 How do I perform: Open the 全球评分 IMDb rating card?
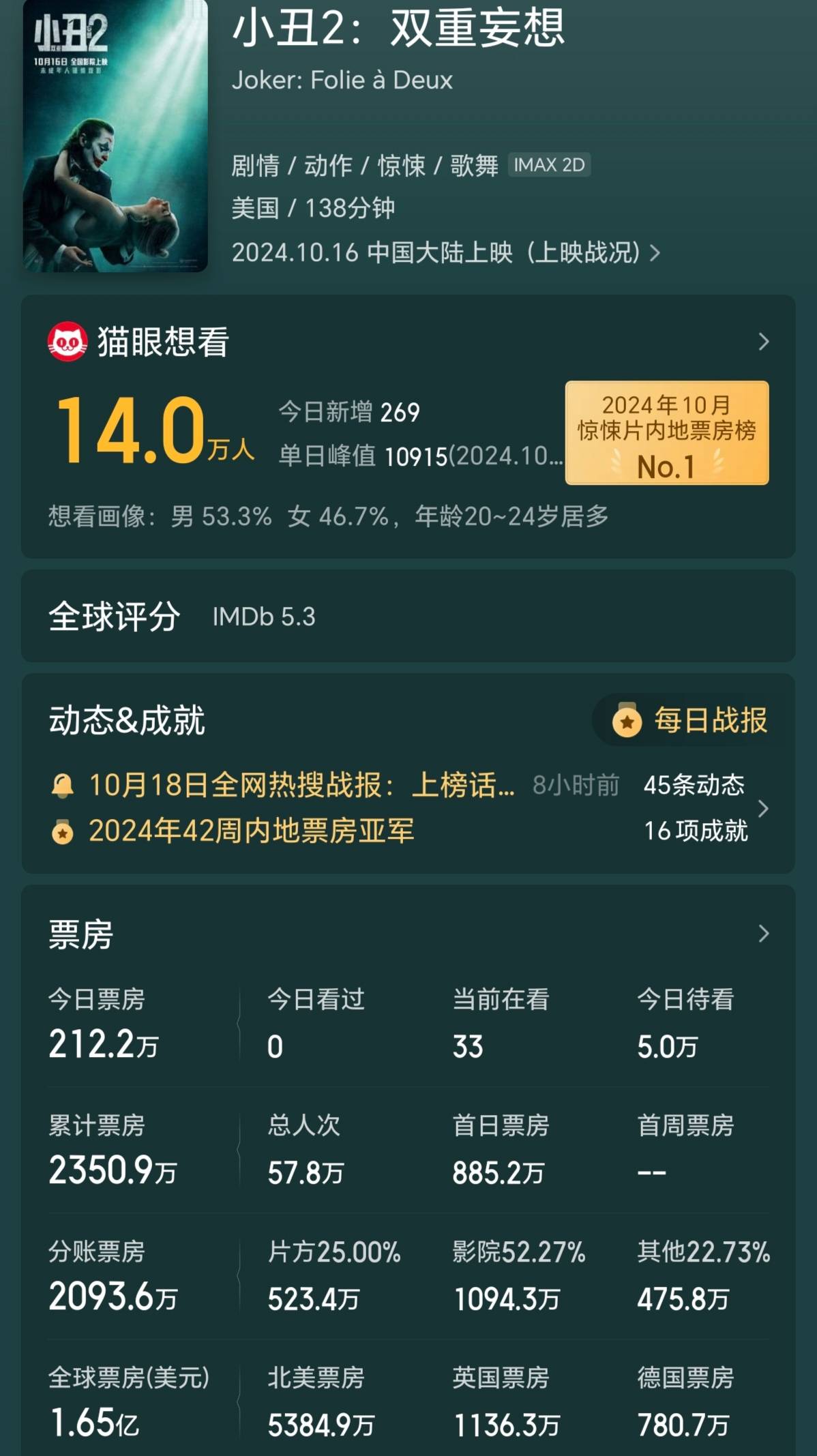click(x=408, y=616)
